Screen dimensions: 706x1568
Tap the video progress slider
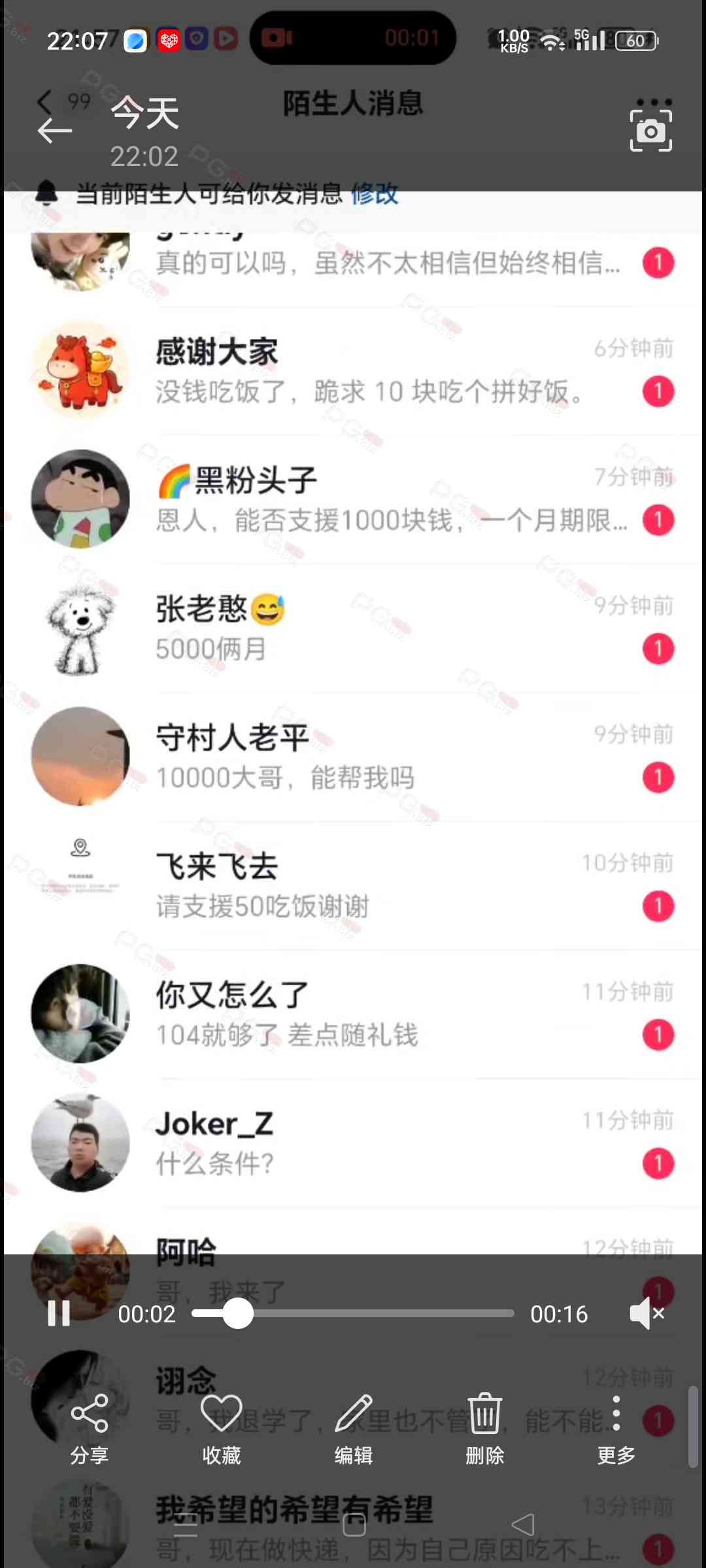[353, 1313]
